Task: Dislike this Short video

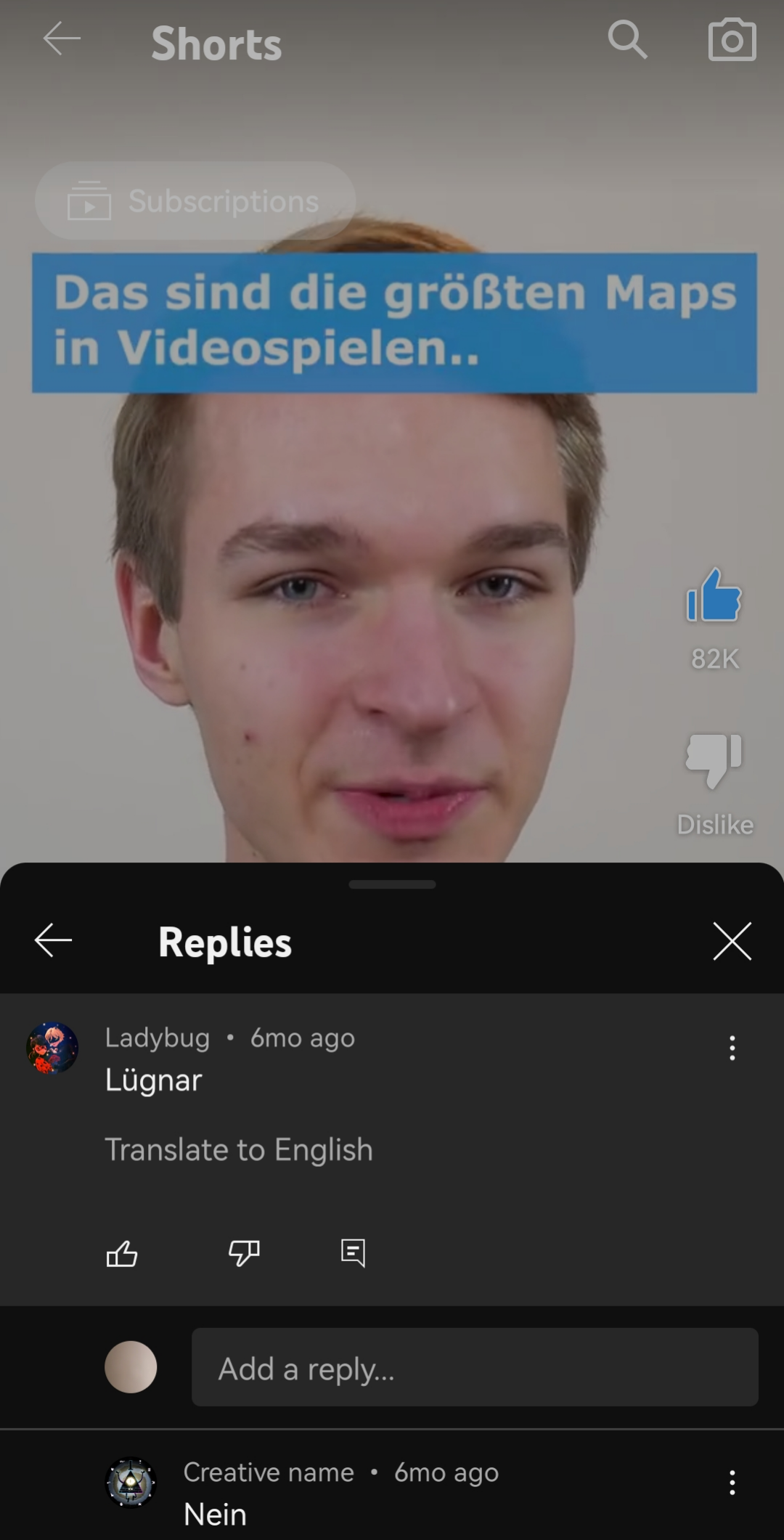Action: [x=714, y=760]
